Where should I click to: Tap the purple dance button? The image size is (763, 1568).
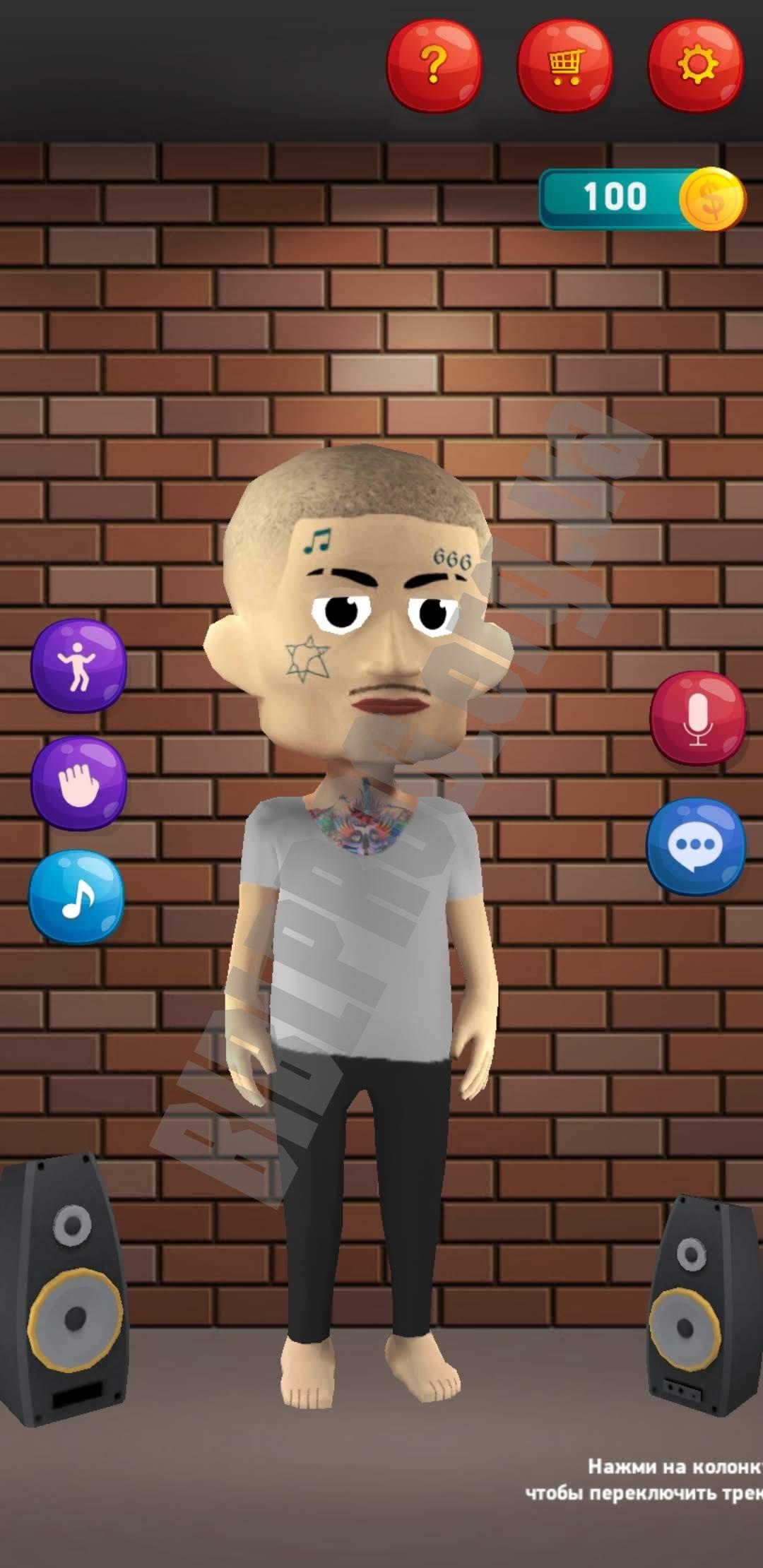pos(78,665)
